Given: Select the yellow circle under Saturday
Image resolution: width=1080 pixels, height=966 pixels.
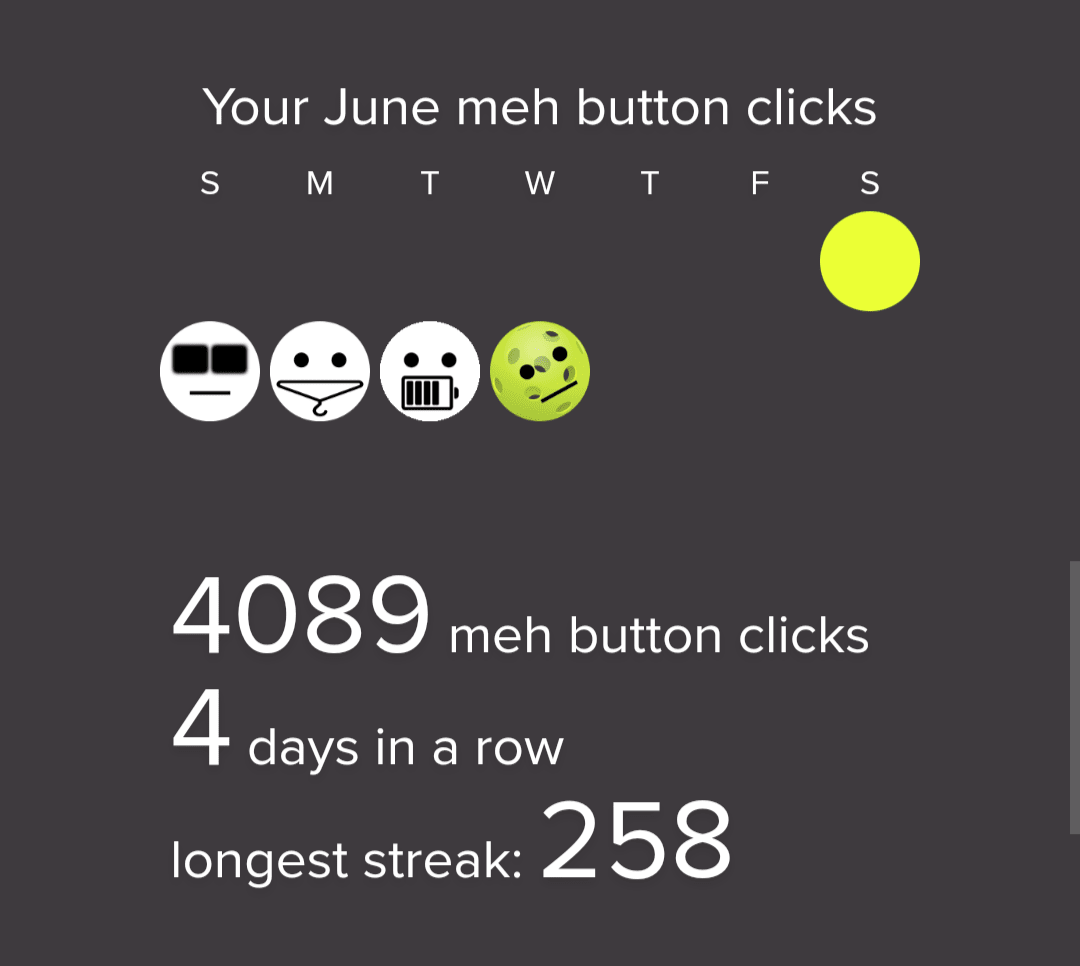Looking at the screenshot, I should coord(870,261).
